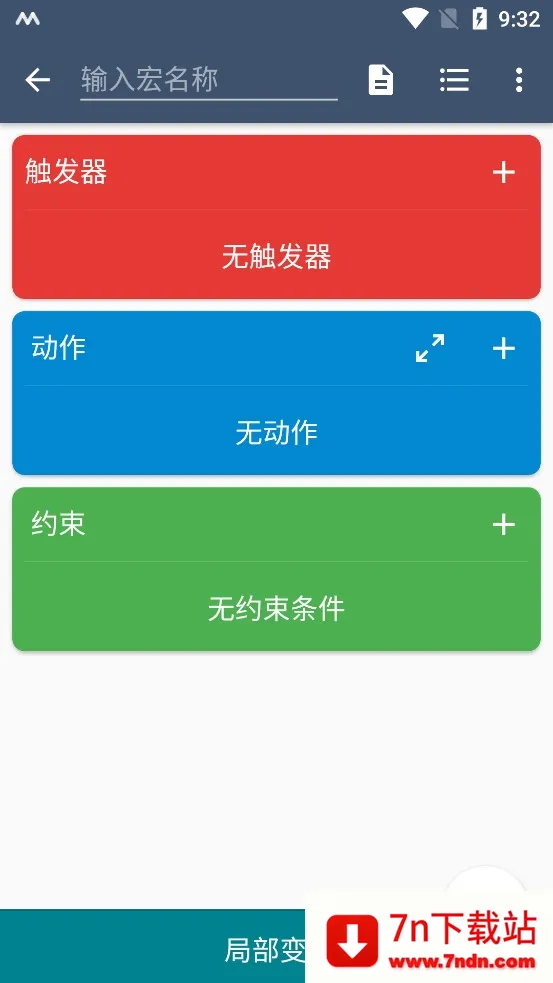Tap the macro name input field

tap(209, 80)
